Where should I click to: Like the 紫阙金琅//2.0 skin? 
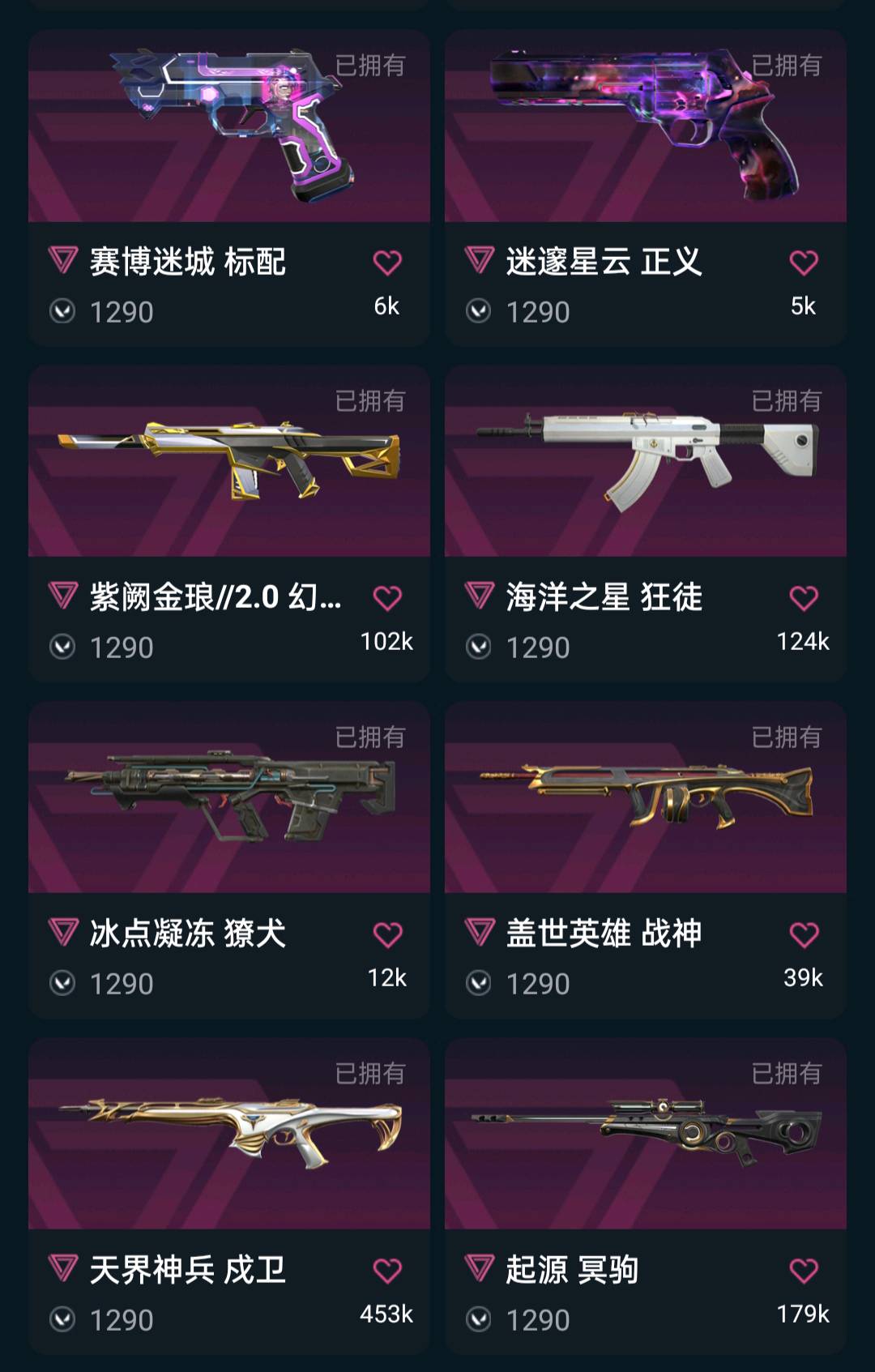[x=387, y=598]
